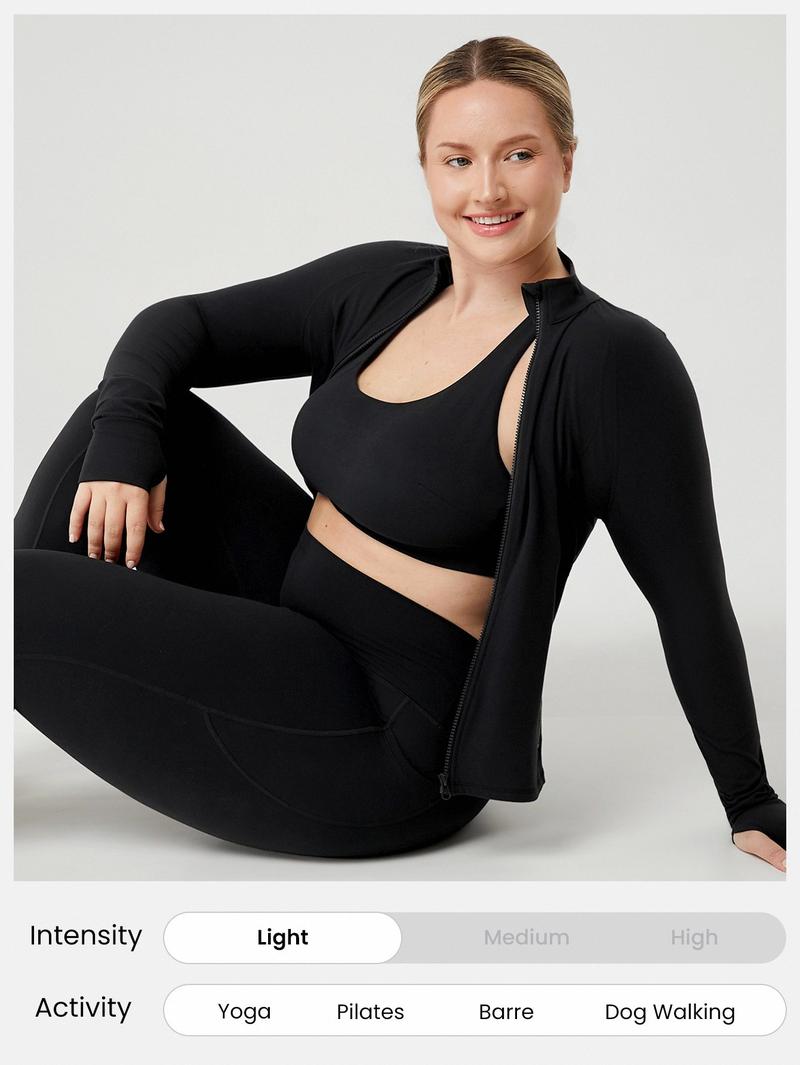Click the "Activity" row label

(84, 1012)
